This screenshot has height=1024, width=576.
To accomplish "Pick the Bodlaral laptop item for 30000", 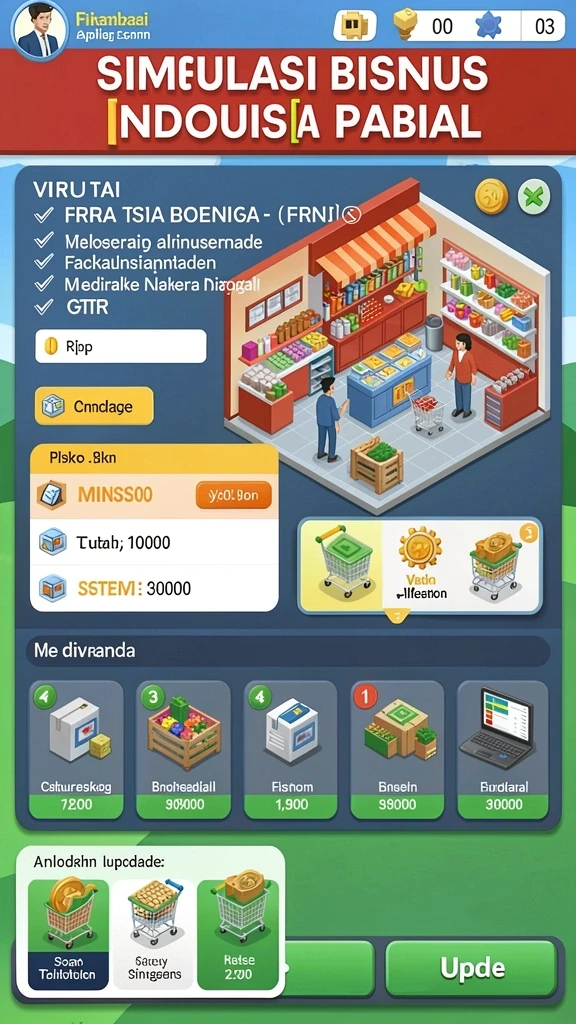I will [x=503, y=750].
